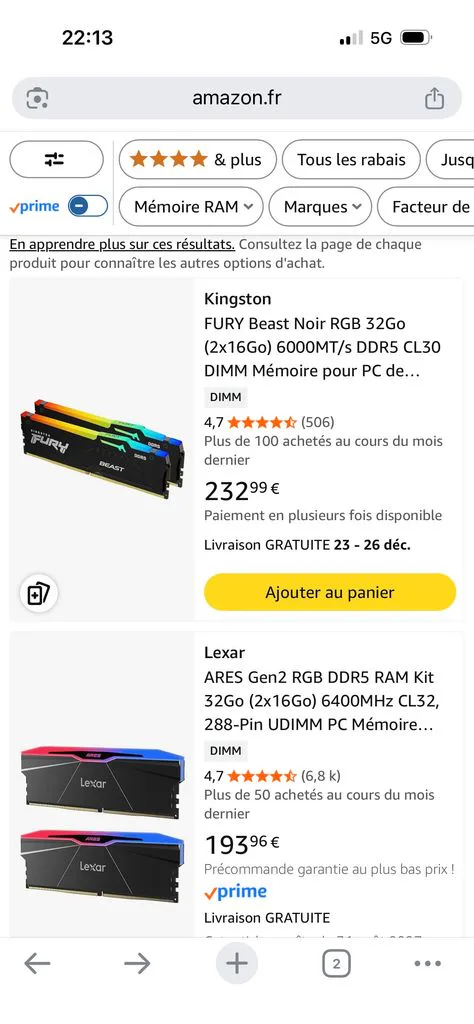474x1024 pixels.
Task: Open a new browser tab
Action: coord(237,963)
